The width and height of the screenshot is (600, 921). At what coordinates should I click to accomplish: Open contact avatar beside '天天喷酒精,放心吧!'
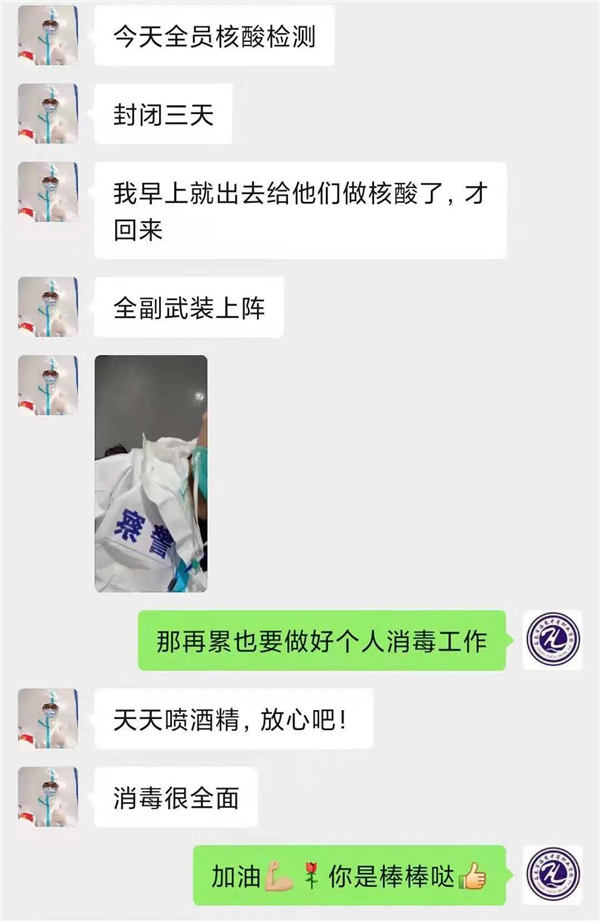tap(47, 718)
